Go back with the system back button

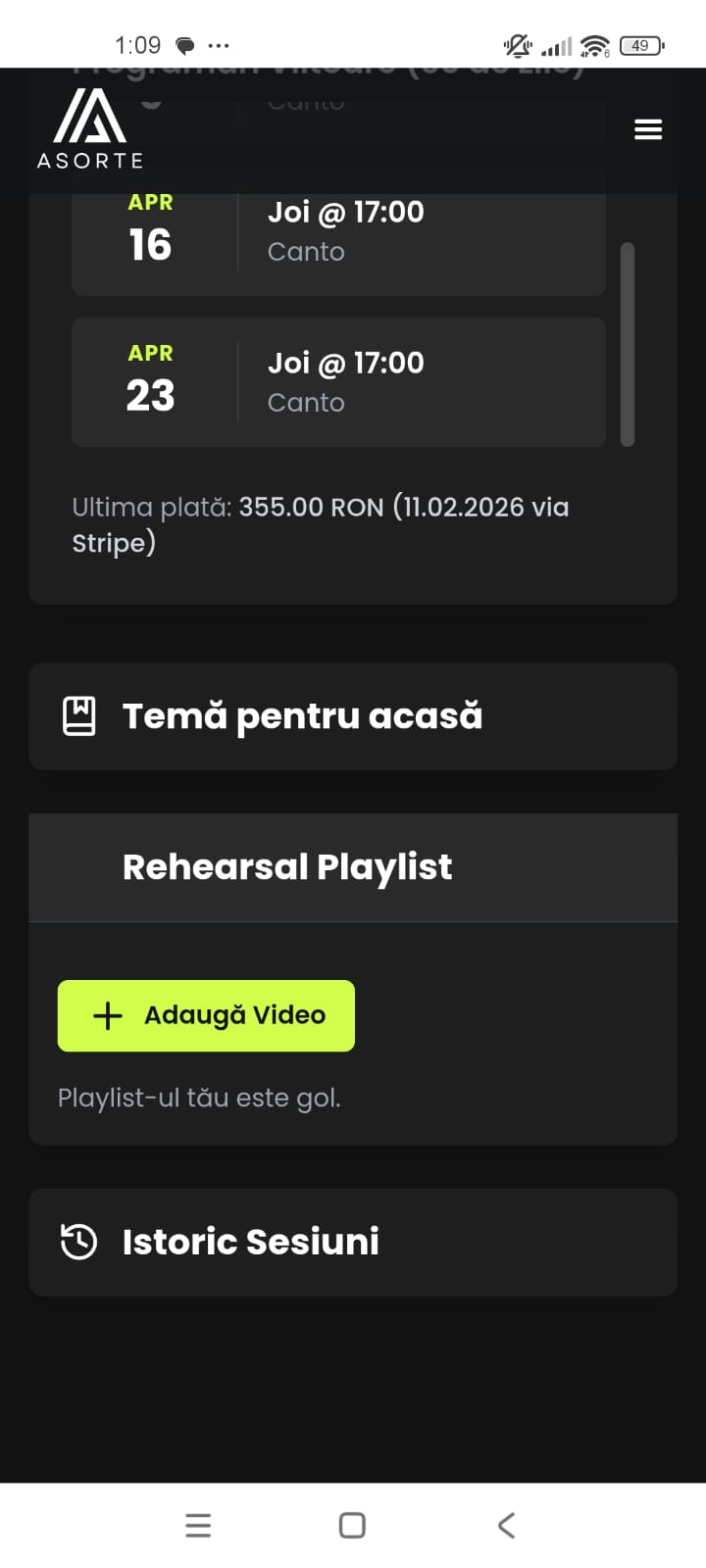coord(506,1525)
